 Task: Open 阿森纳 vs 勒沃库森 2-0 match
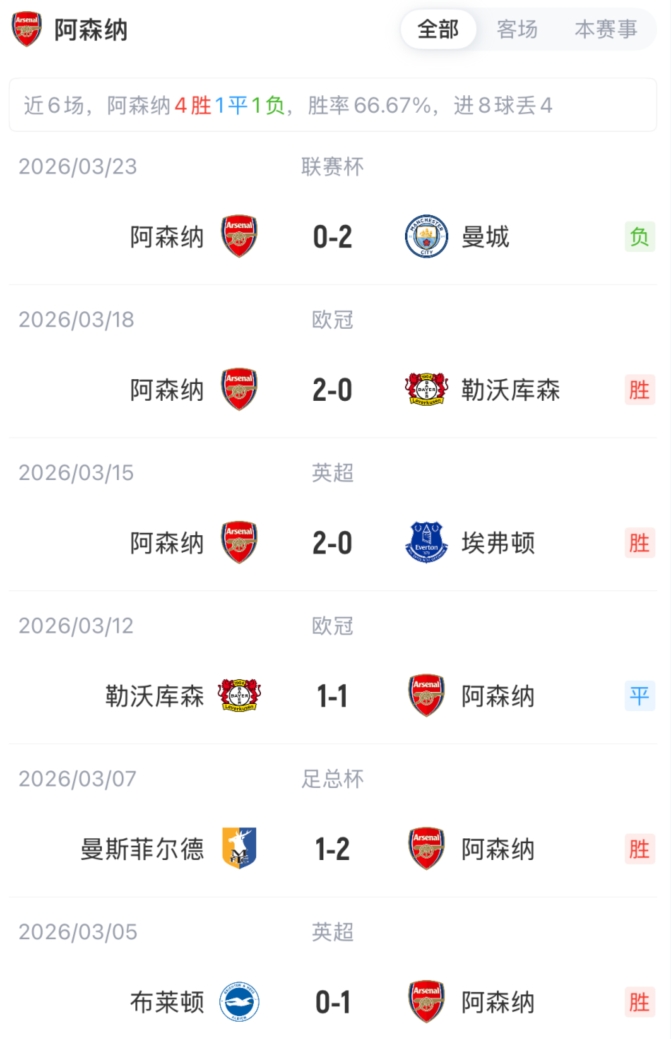tap(332, 390)
